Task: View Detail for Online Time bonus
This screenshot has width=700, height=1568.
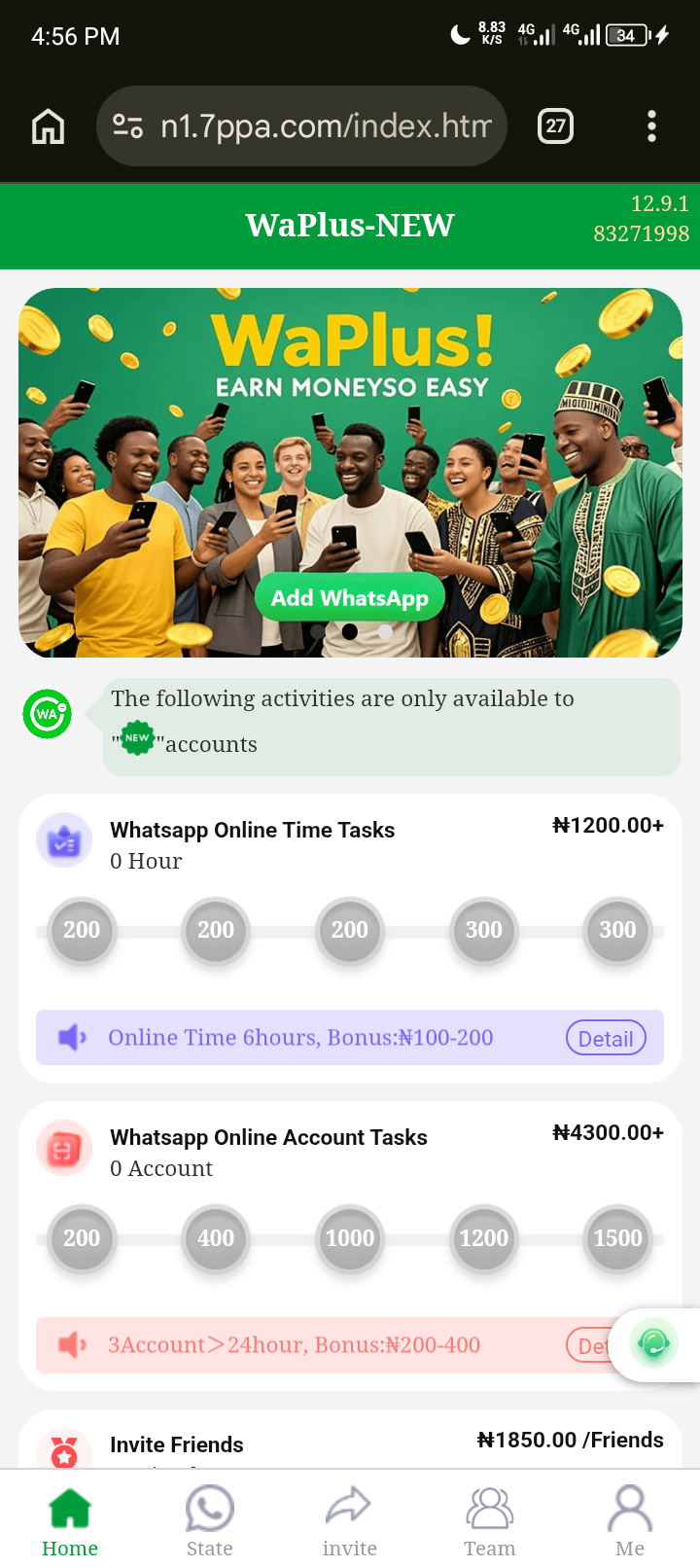Action: (x=605, y=1038)
